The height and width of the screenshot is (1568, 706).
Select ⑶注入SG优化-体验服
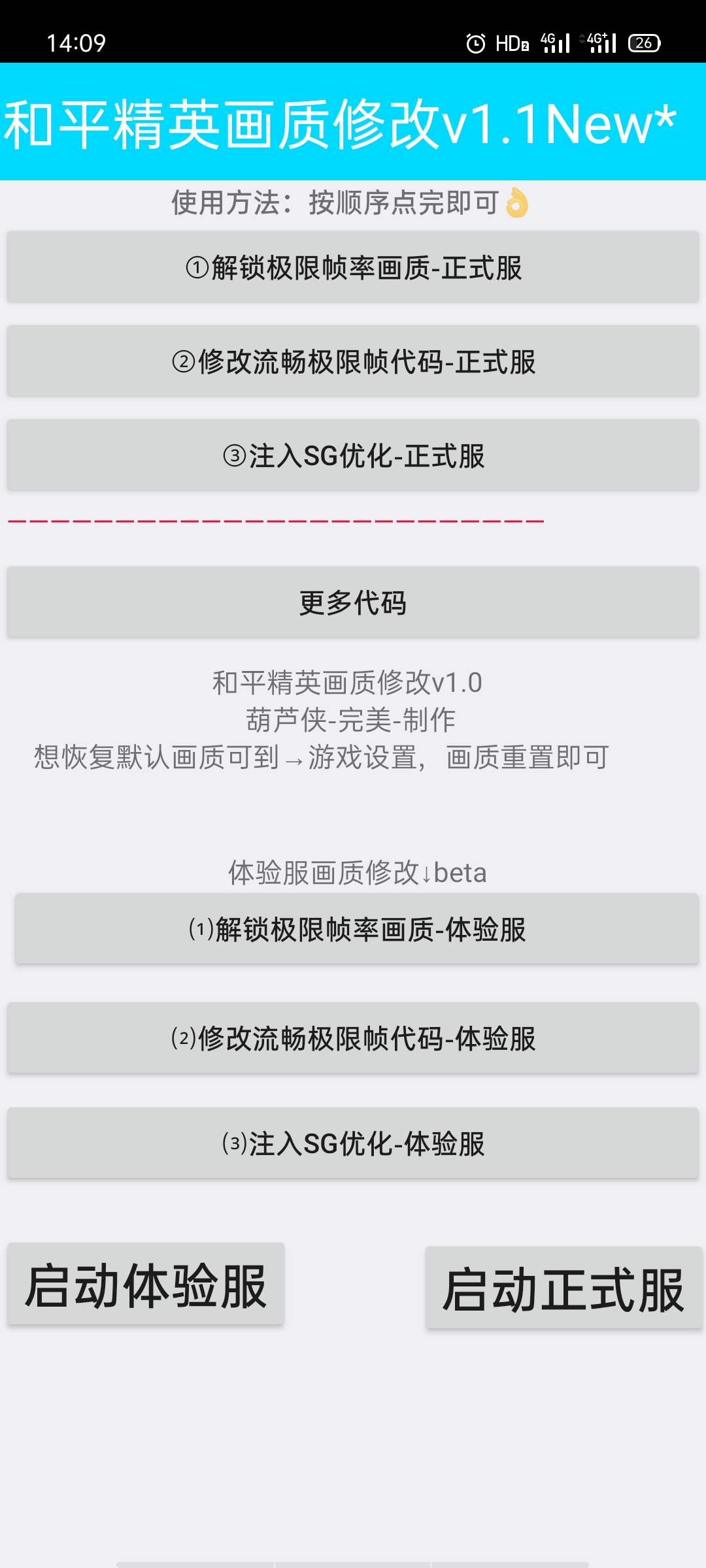coord(353,1143)
